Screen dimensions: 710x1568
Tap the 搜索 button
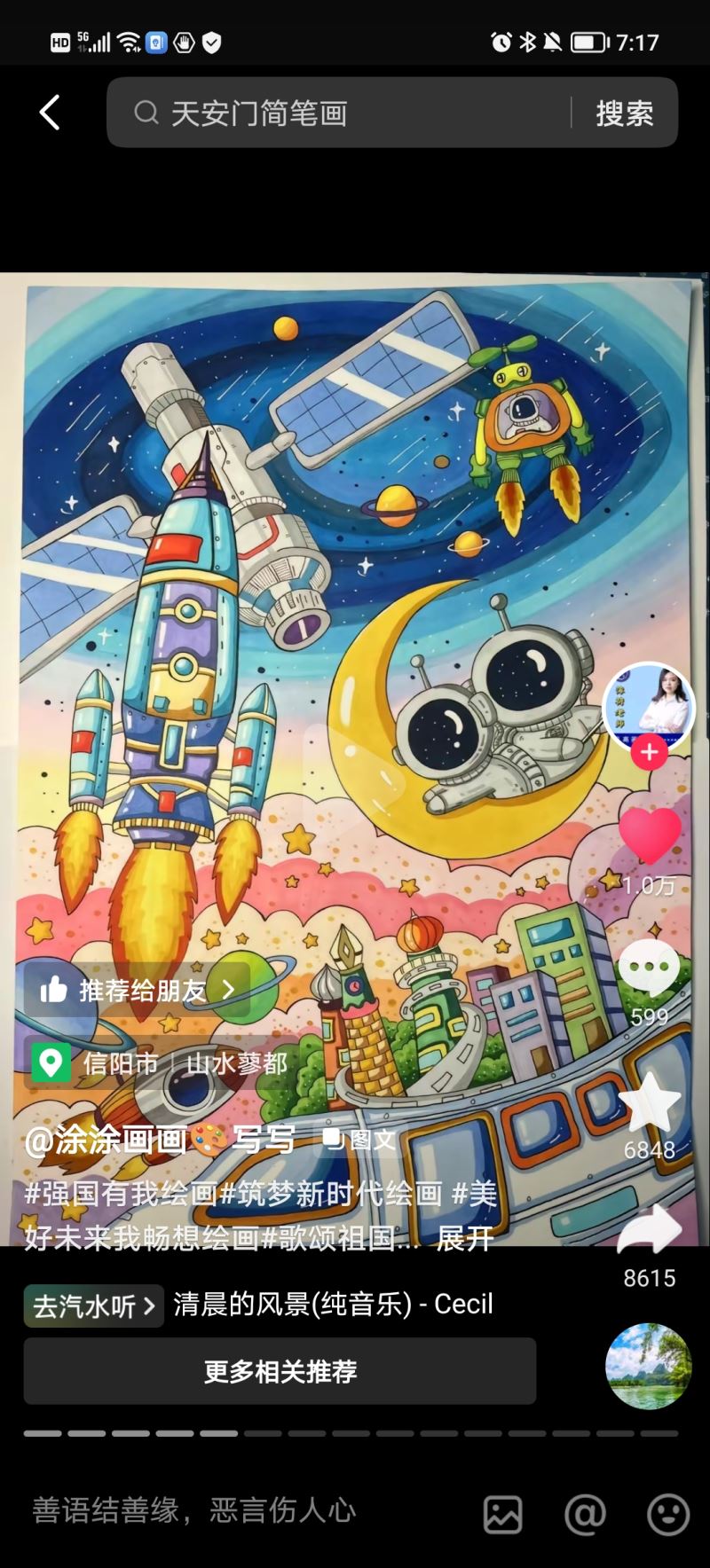[x=624, y=113]
